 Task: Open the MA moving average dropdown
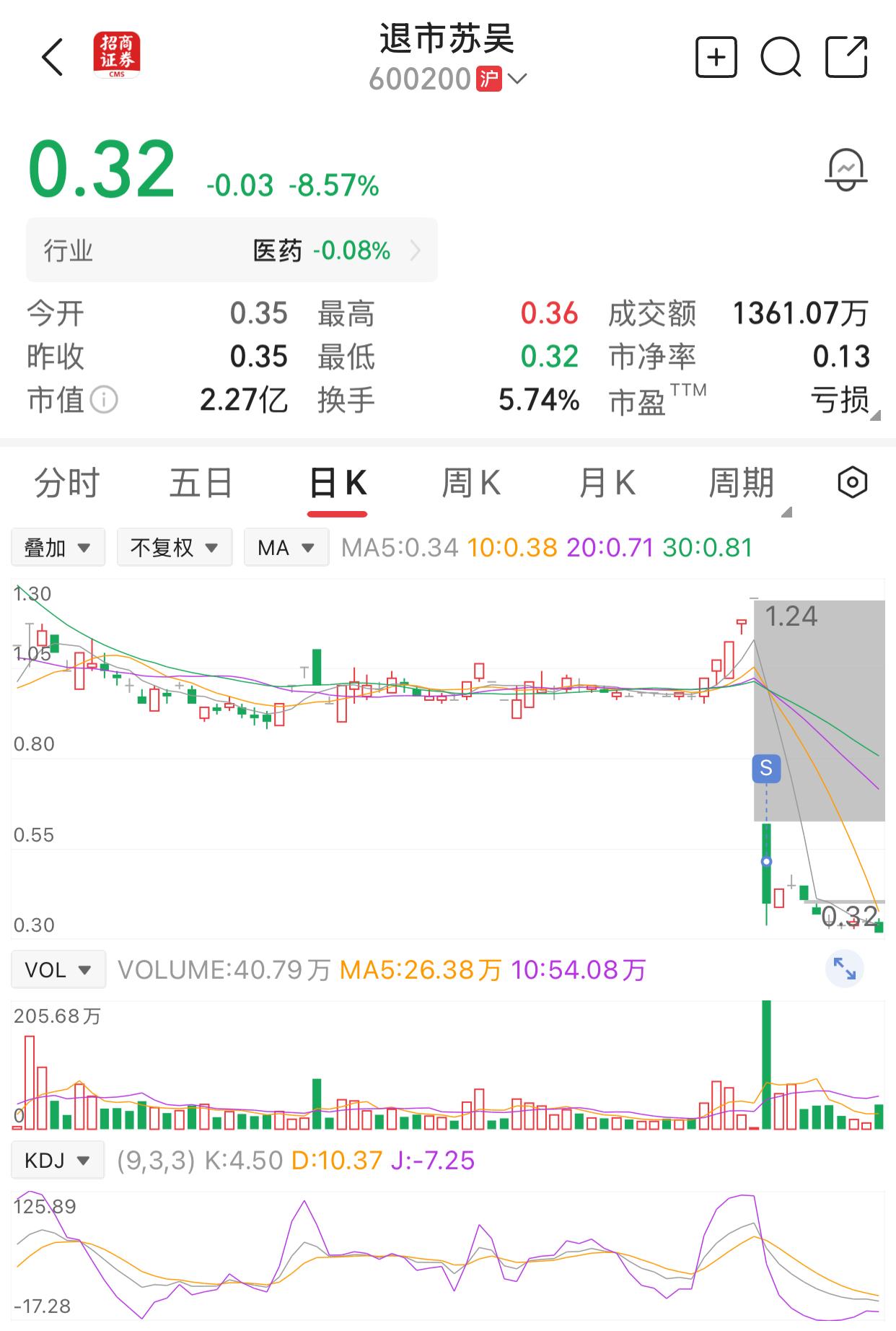tap(286, 546)
